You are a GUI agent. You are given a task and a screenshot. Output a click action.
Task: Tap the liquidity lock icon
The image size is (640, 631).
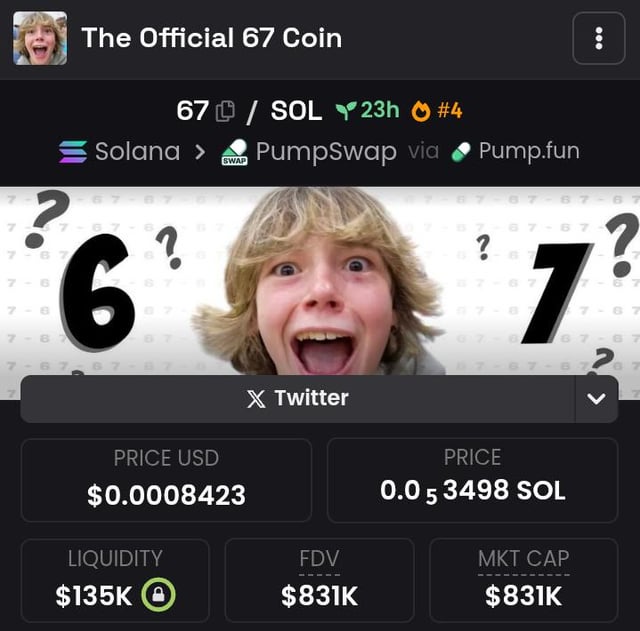click(x=159, y=596)
